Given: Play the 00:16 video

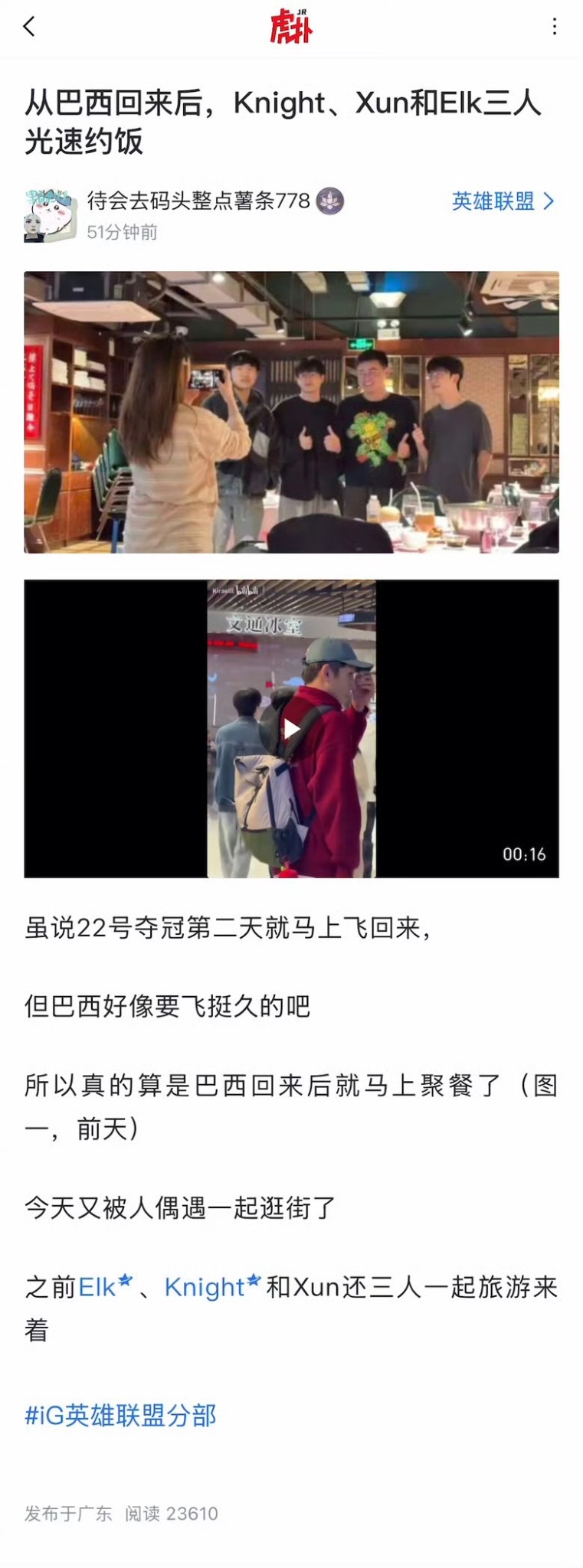Looking at the screenshot, I should click(x=291, y=728).
